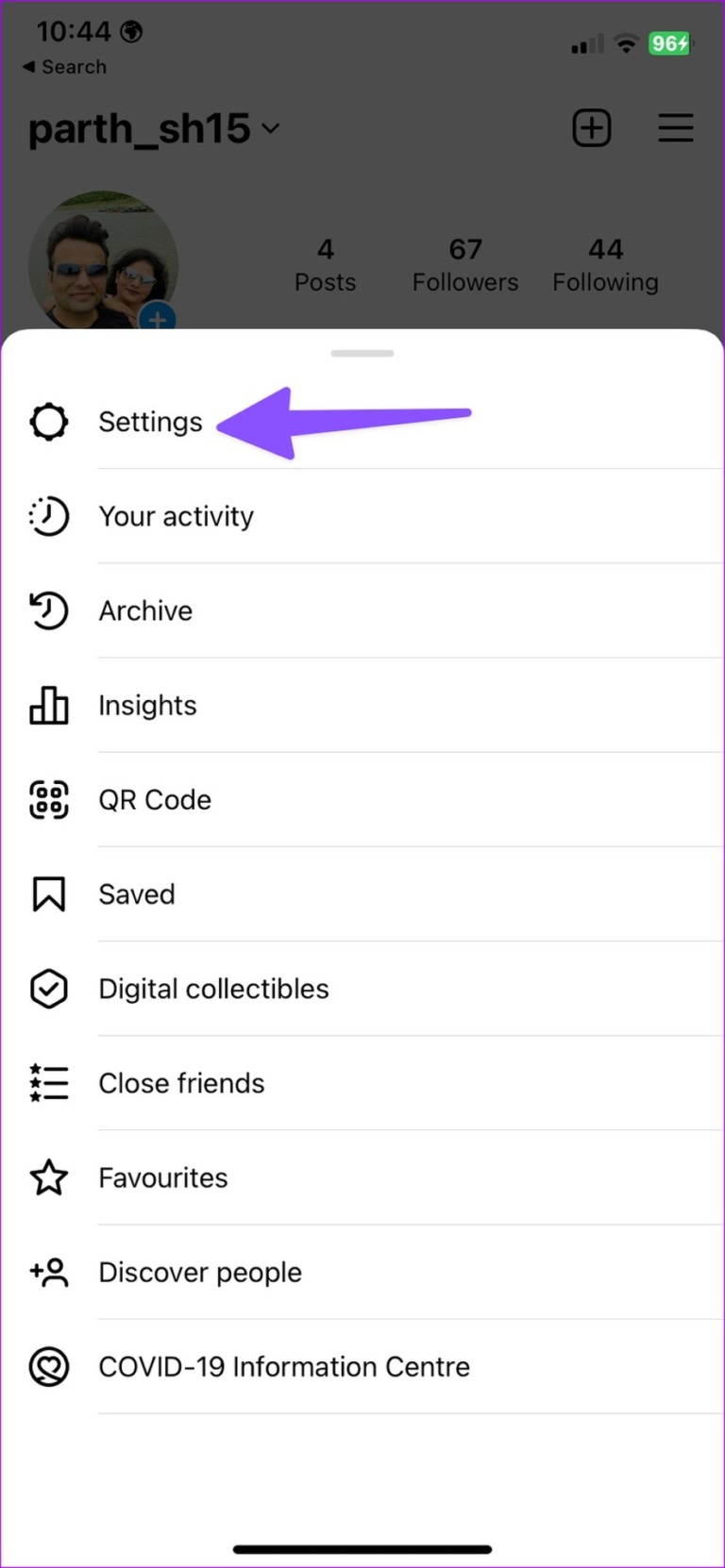Select the Settings gear icon
This screenshot has height=1568, width=725.
[48, 422]
